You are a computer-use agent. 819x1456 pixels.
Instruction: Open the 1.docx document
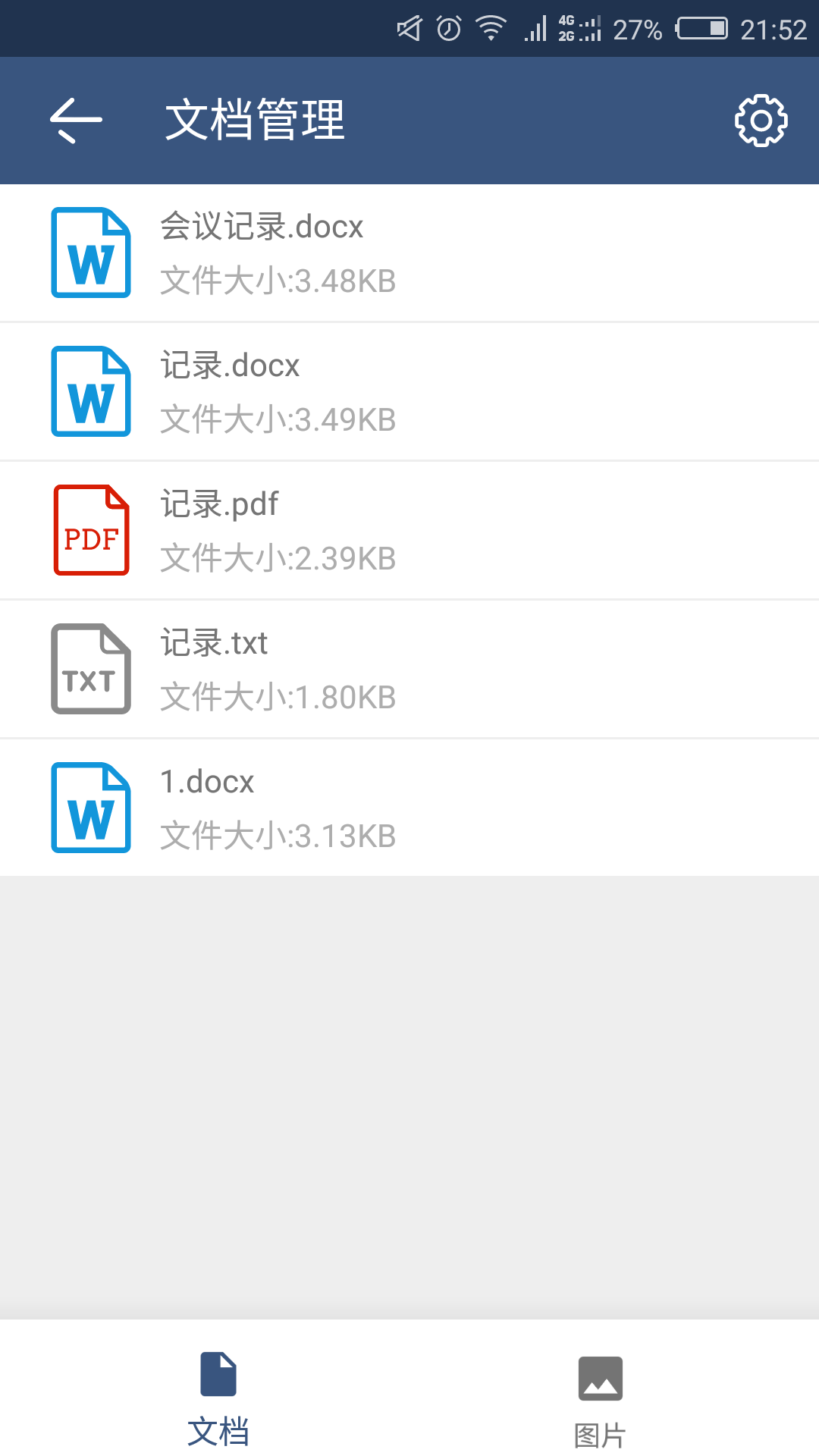coord(409,808)
